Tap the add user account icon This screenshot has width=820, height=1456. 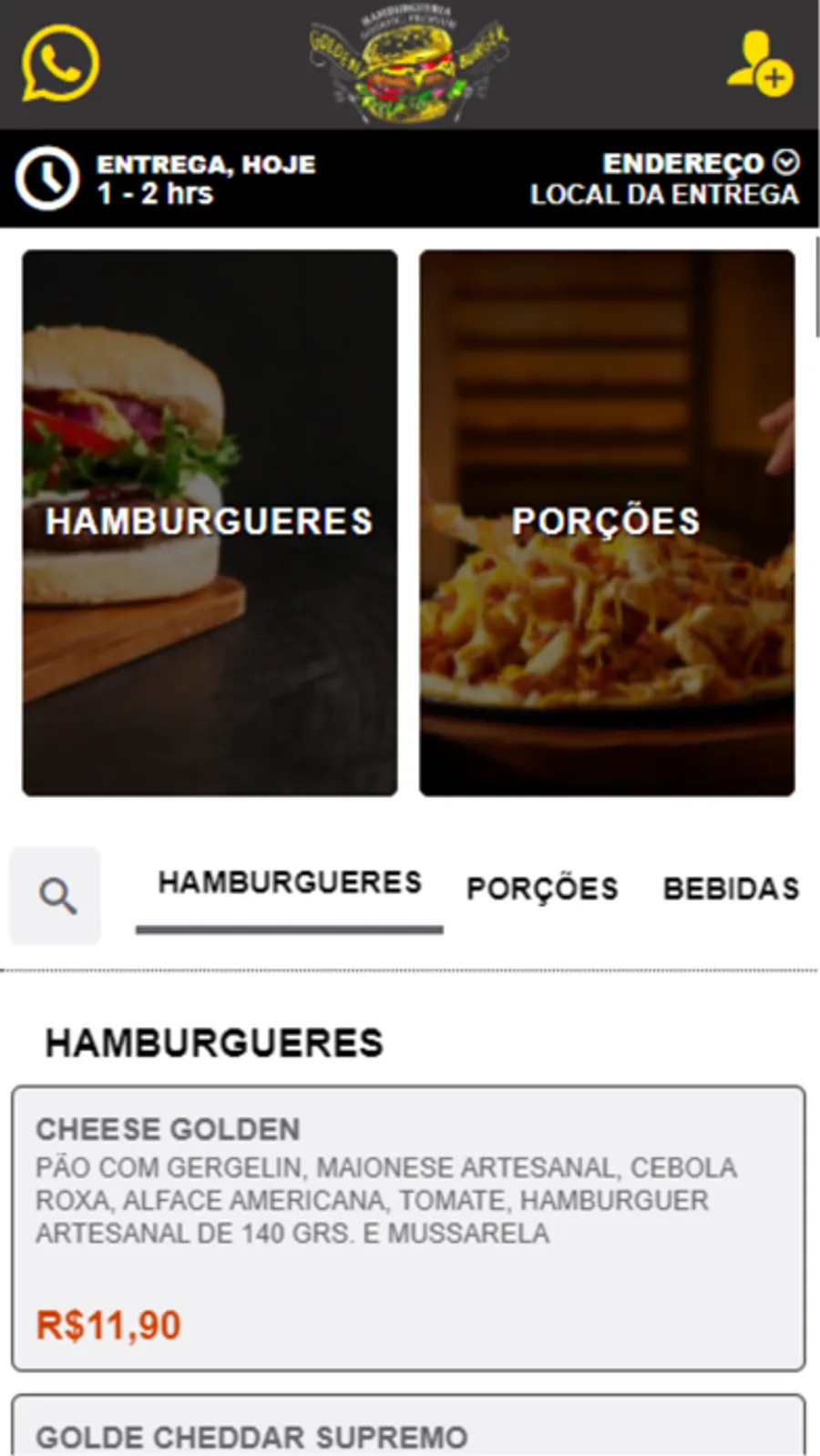759,64
